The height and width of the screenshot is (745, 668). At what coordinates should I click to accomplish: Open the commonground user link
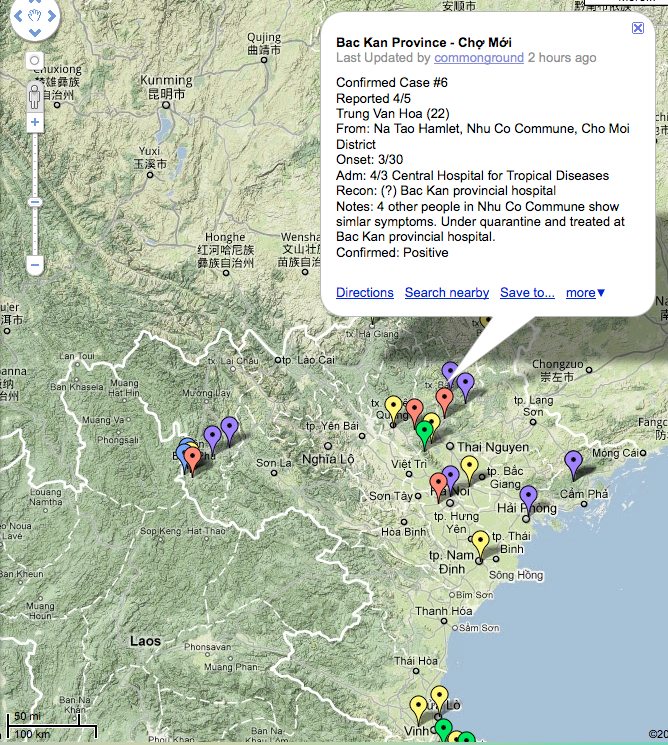click(479, 58)
